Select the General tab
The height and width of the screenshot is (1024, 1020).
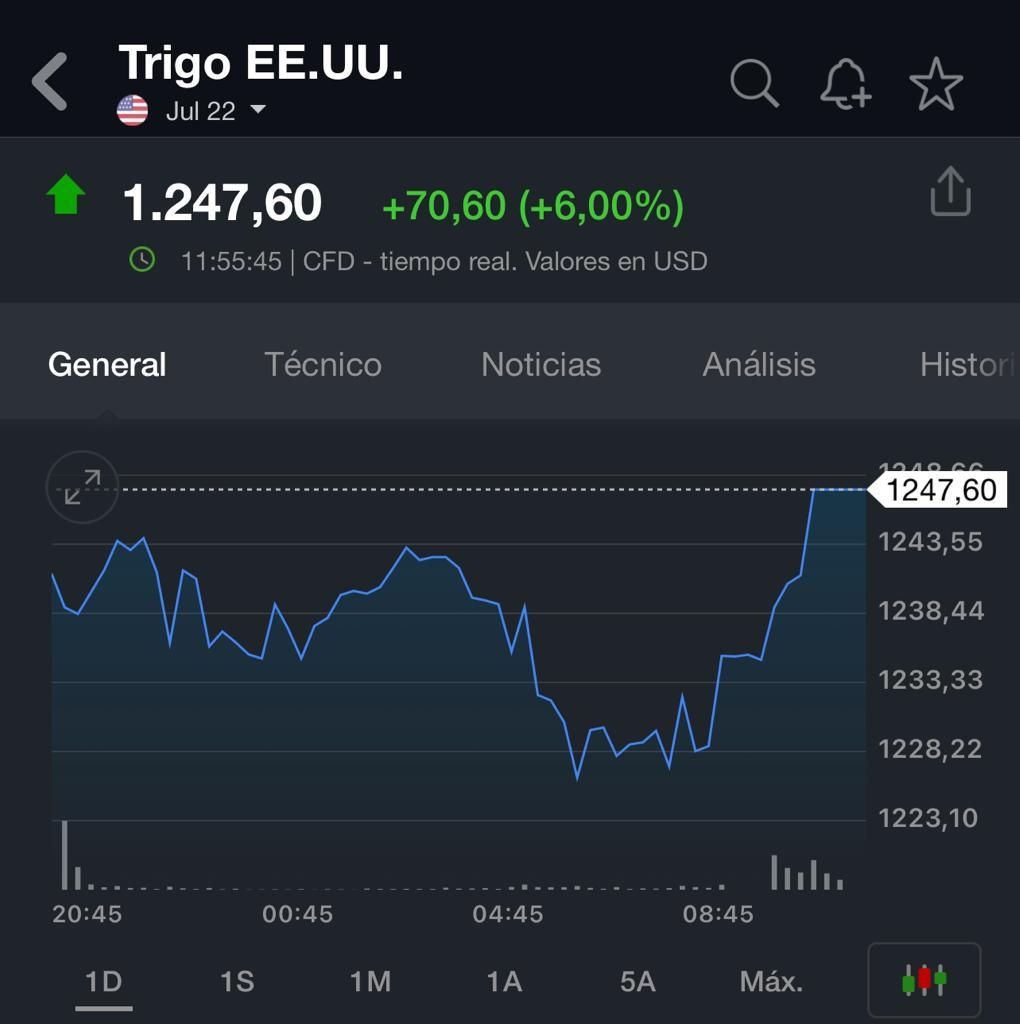[x=107, y=364]
